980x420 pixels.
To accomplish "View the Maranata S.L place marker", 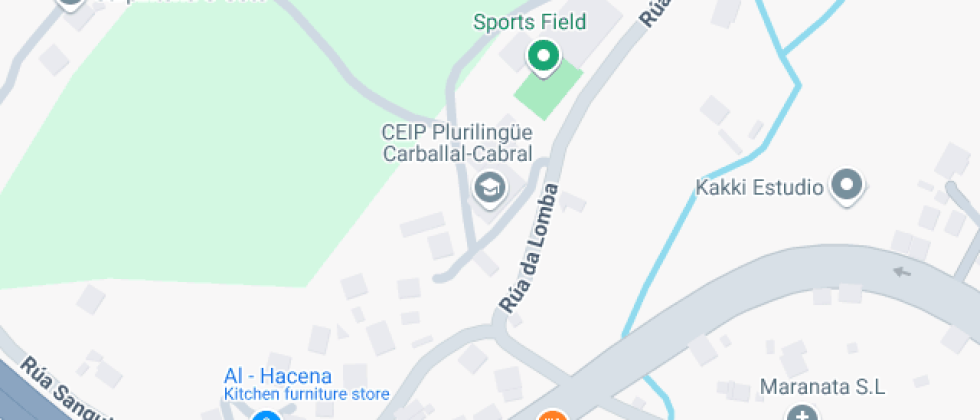I will coord(802,412).
